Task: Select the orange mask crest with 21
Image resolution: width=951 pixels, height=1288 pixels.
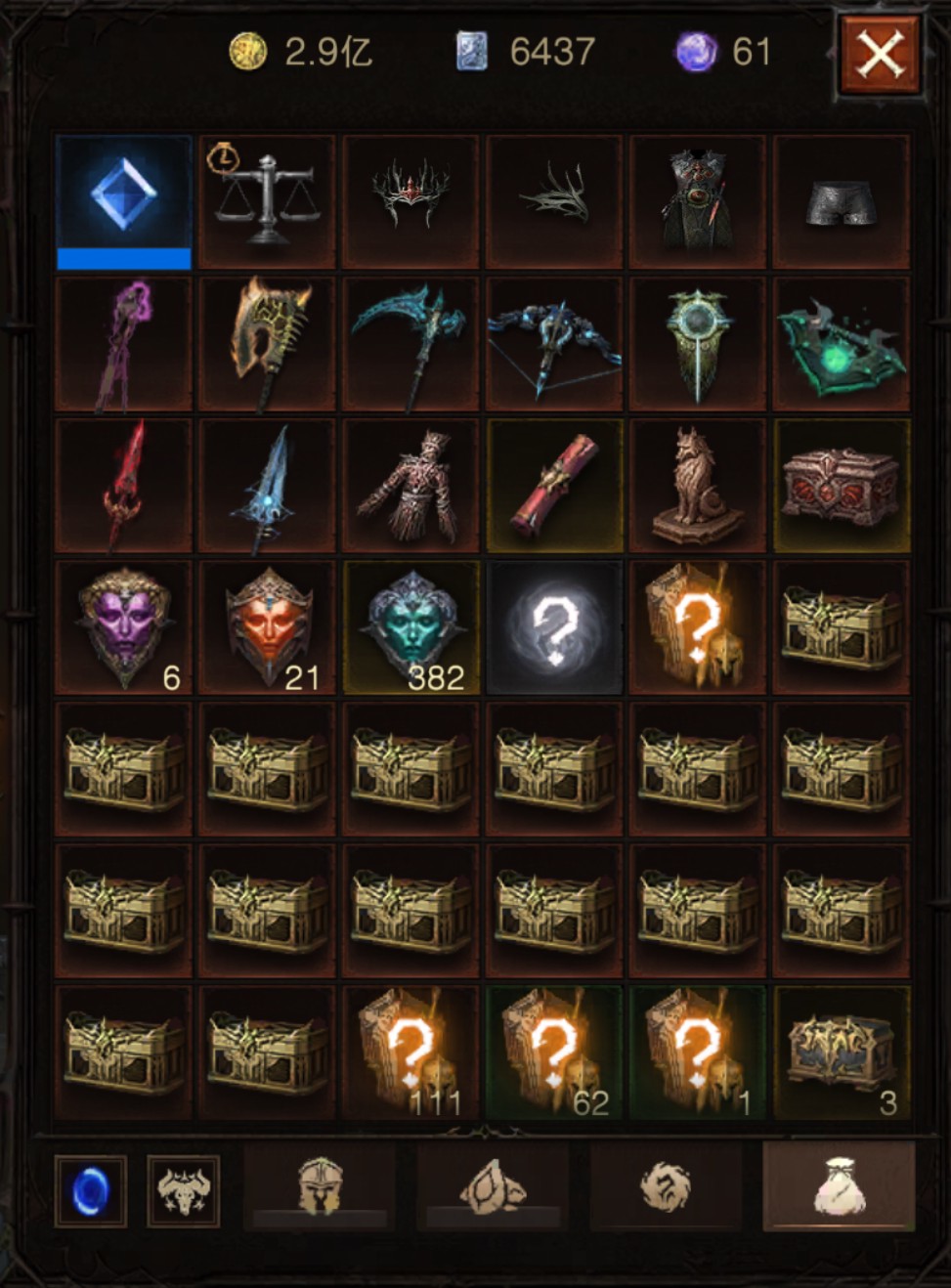Action: [266, 627]
